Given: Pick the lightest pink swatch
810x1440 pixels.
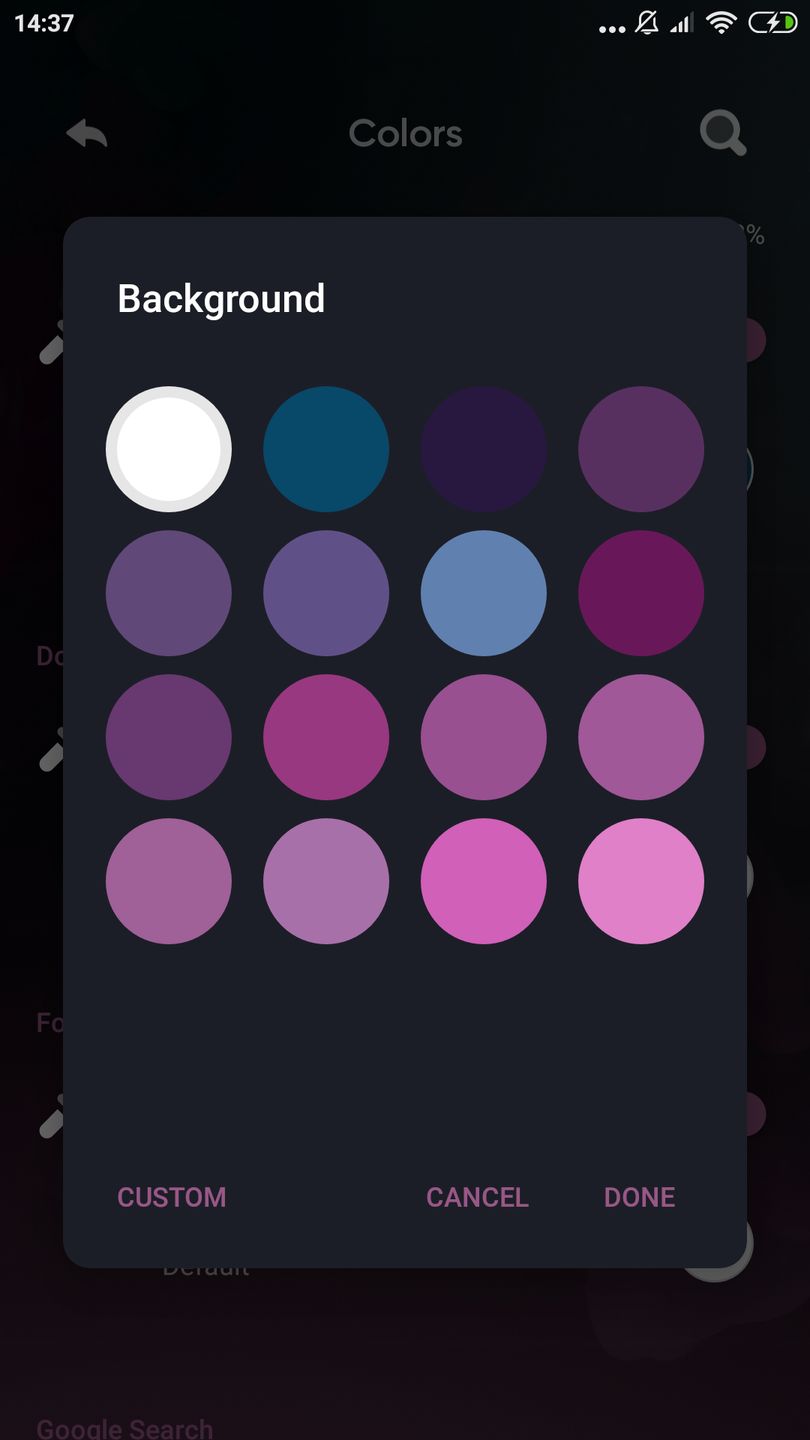Looking at the screenshot, I should [x=641, y=881].
